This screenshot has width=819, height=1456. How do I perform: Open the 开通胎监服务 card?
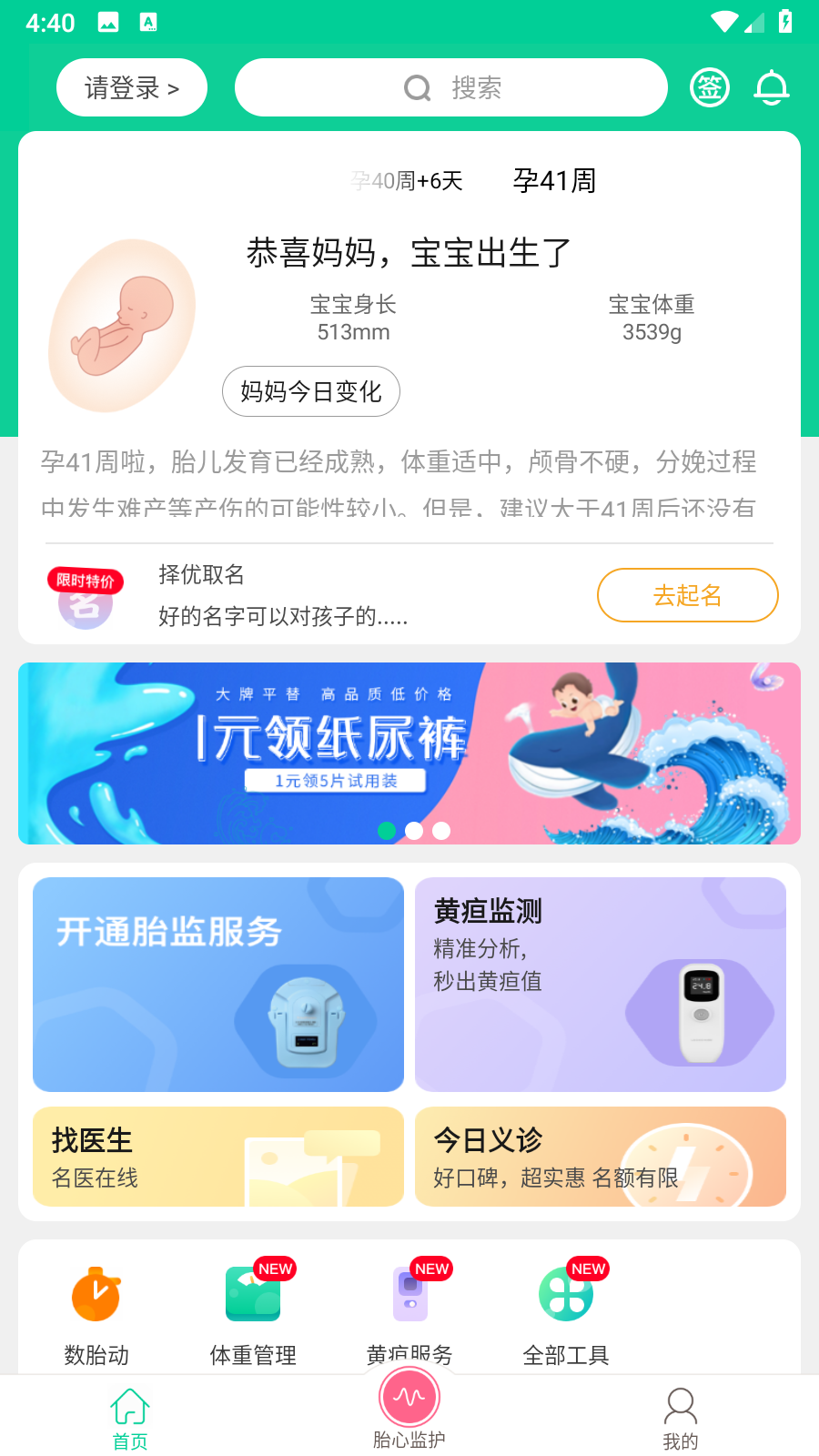pos(218,985)
